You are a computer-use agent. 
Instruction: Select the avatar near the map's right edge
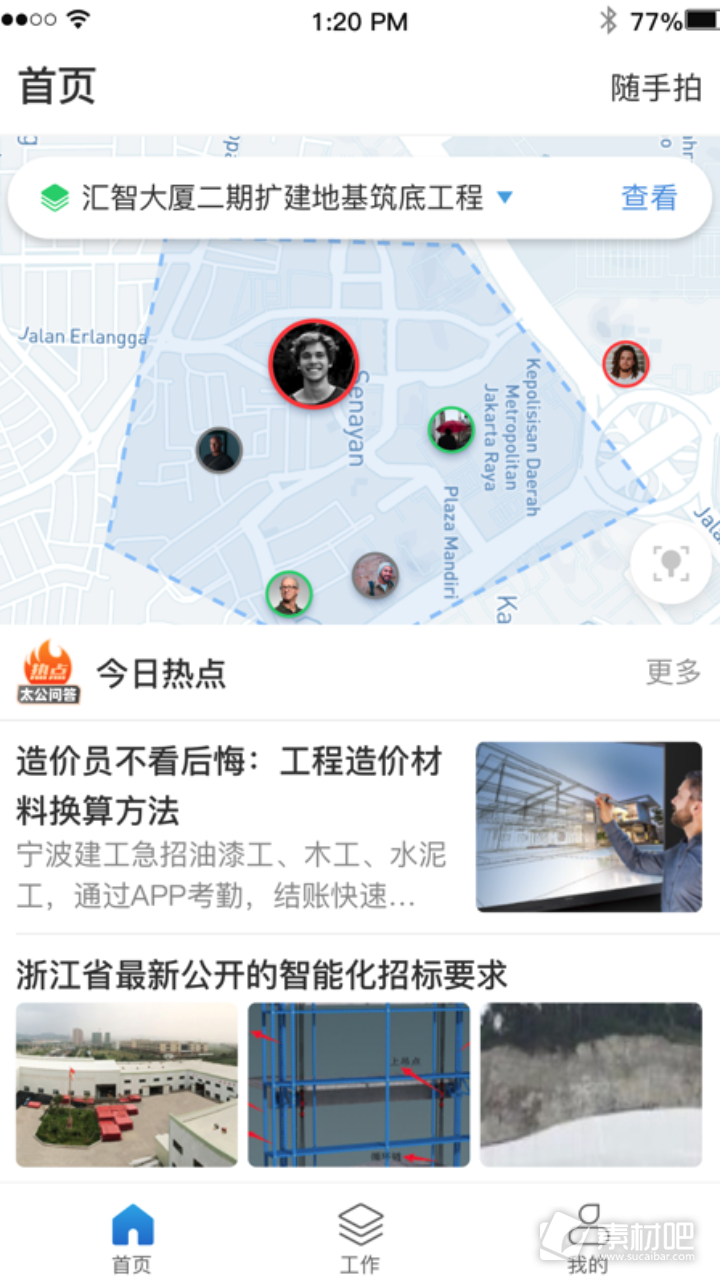tap(626, 364)
